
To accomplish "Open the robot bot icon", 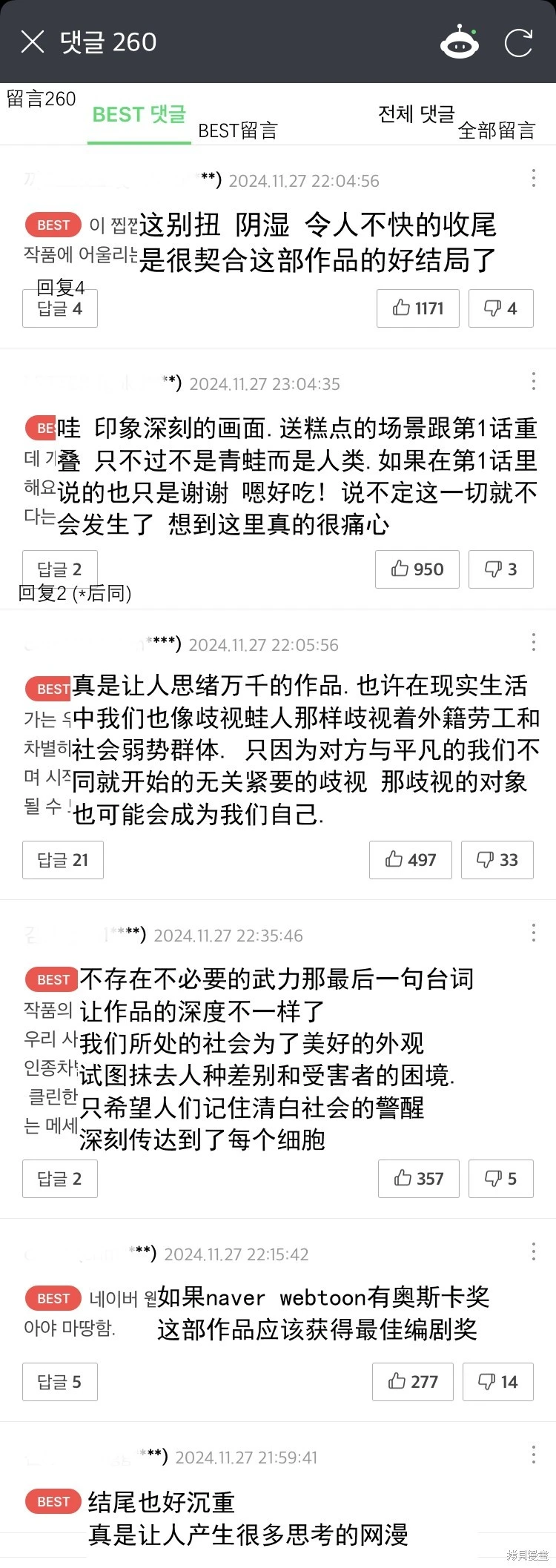I will tap(460, 42).
